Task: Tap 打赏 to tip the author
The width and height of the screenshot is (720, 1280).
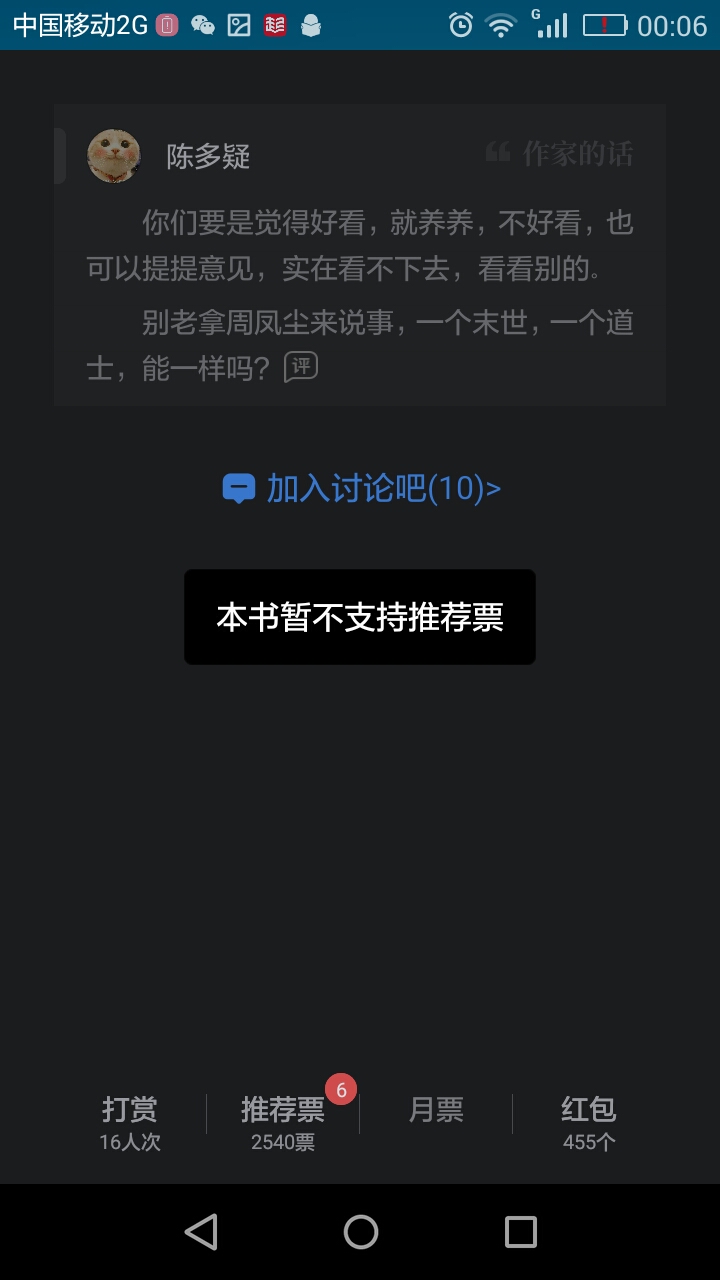Action: point(130,1122)
